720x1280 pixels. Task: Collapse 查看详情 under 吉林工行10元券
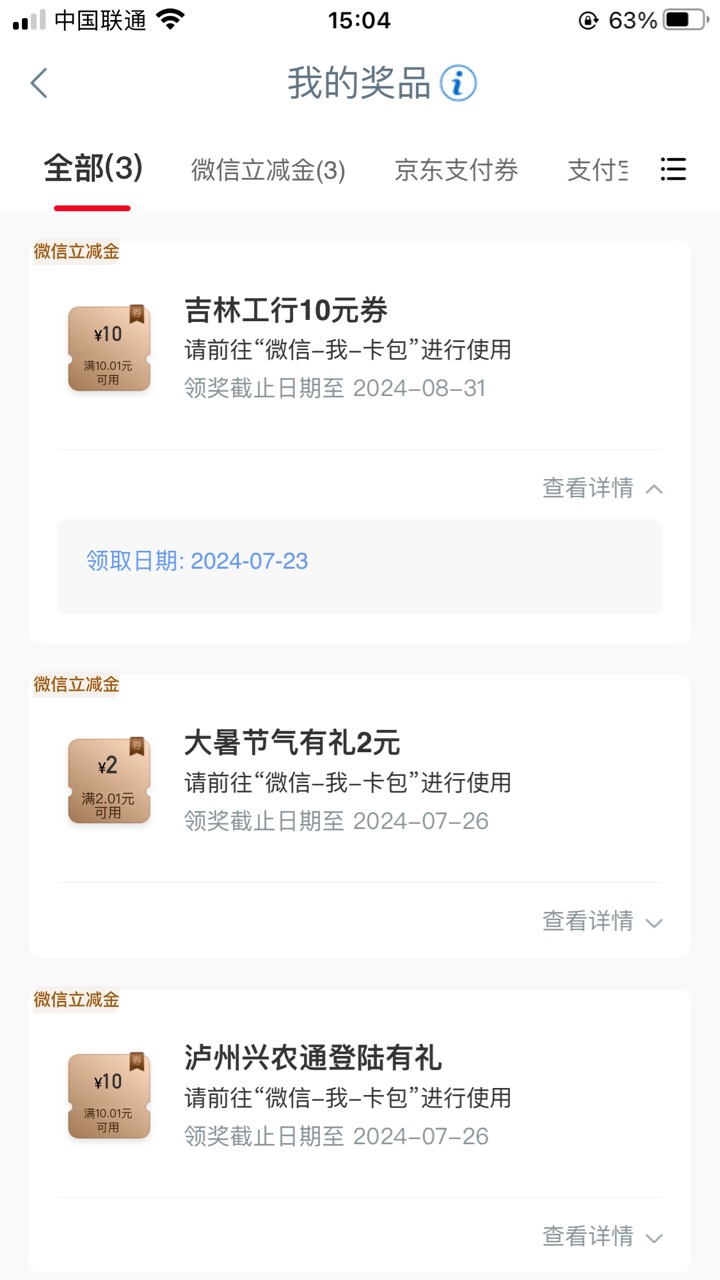click(603, 488)
